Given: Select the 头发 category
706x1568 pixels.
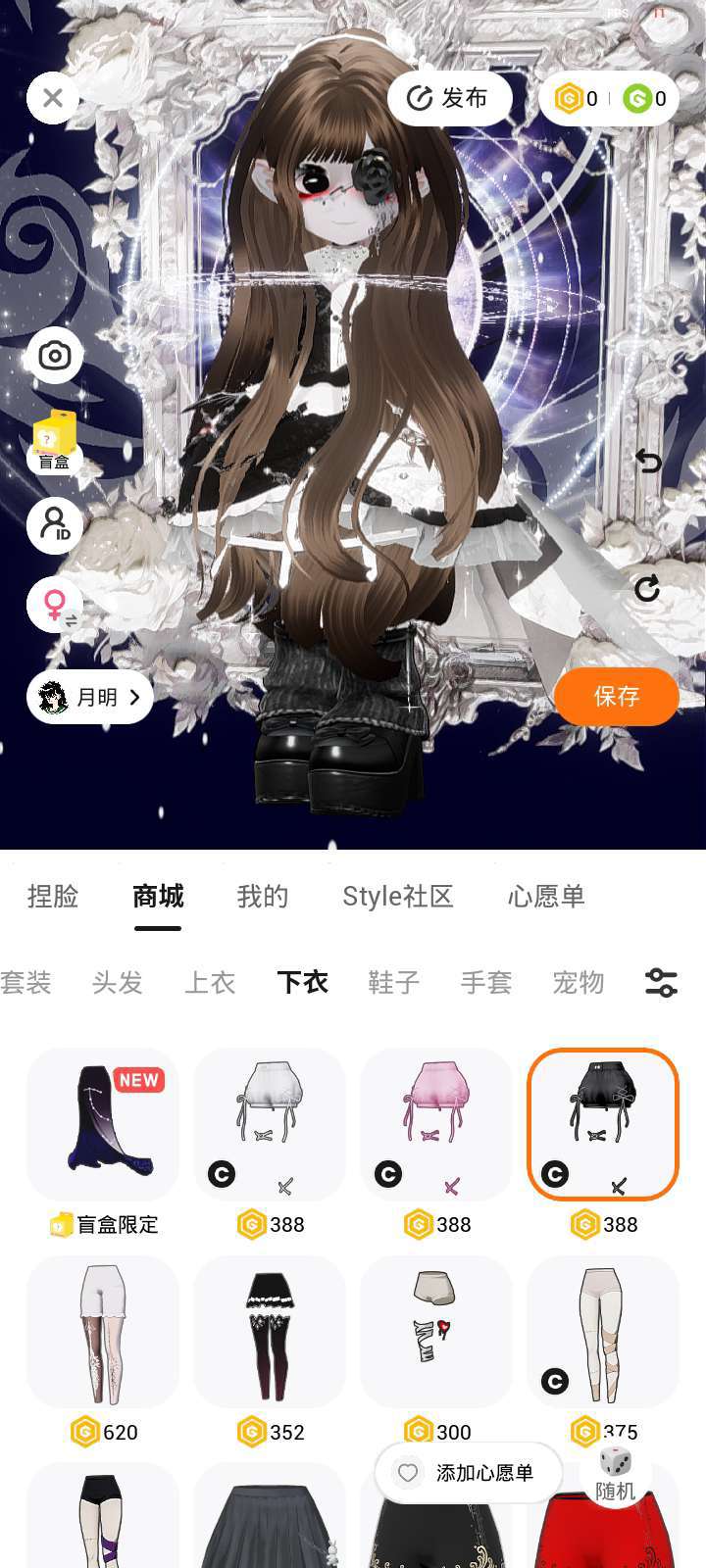Looking at the screenshot, I should click(x=118, y=982).
